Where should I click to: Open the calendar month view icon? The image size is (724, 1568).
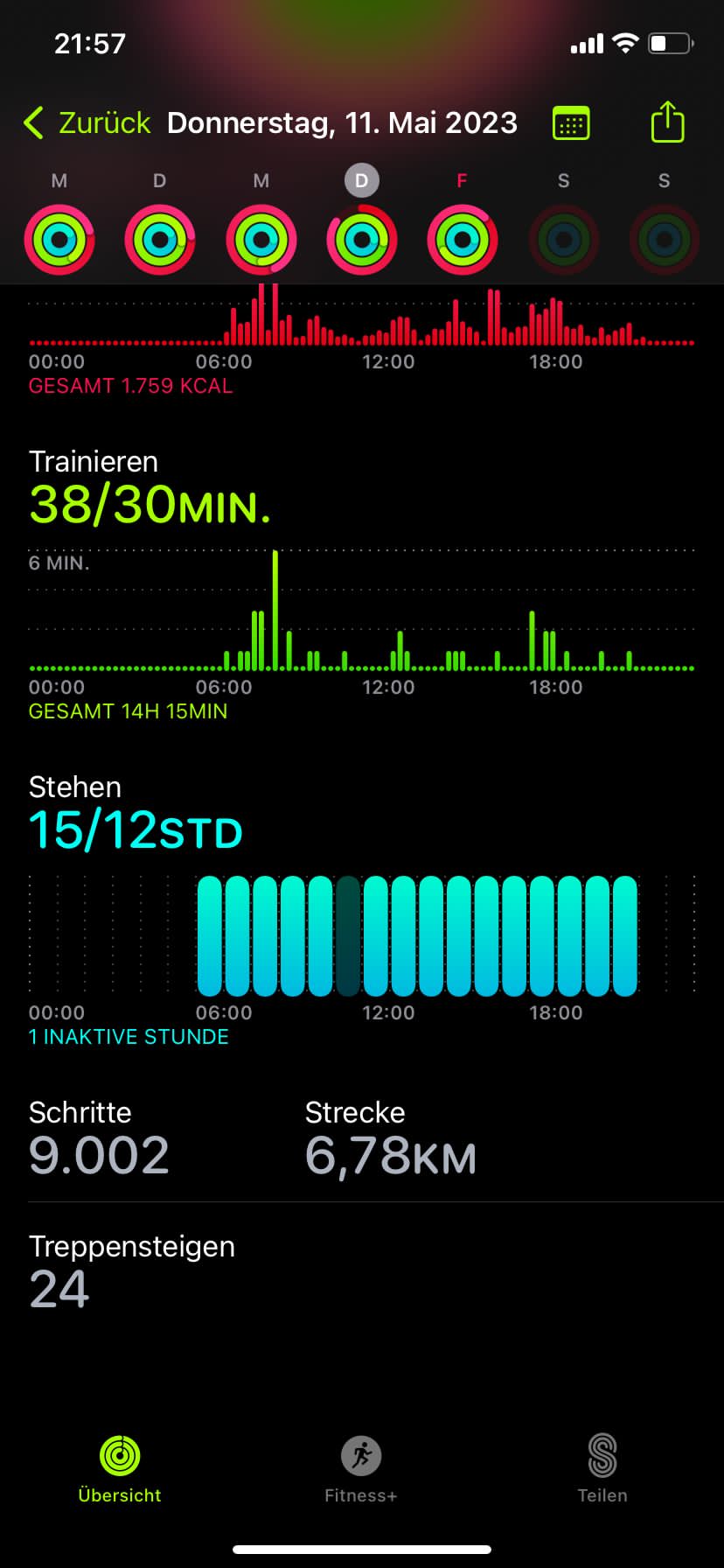pyautogui.click(x=571, y=122)
